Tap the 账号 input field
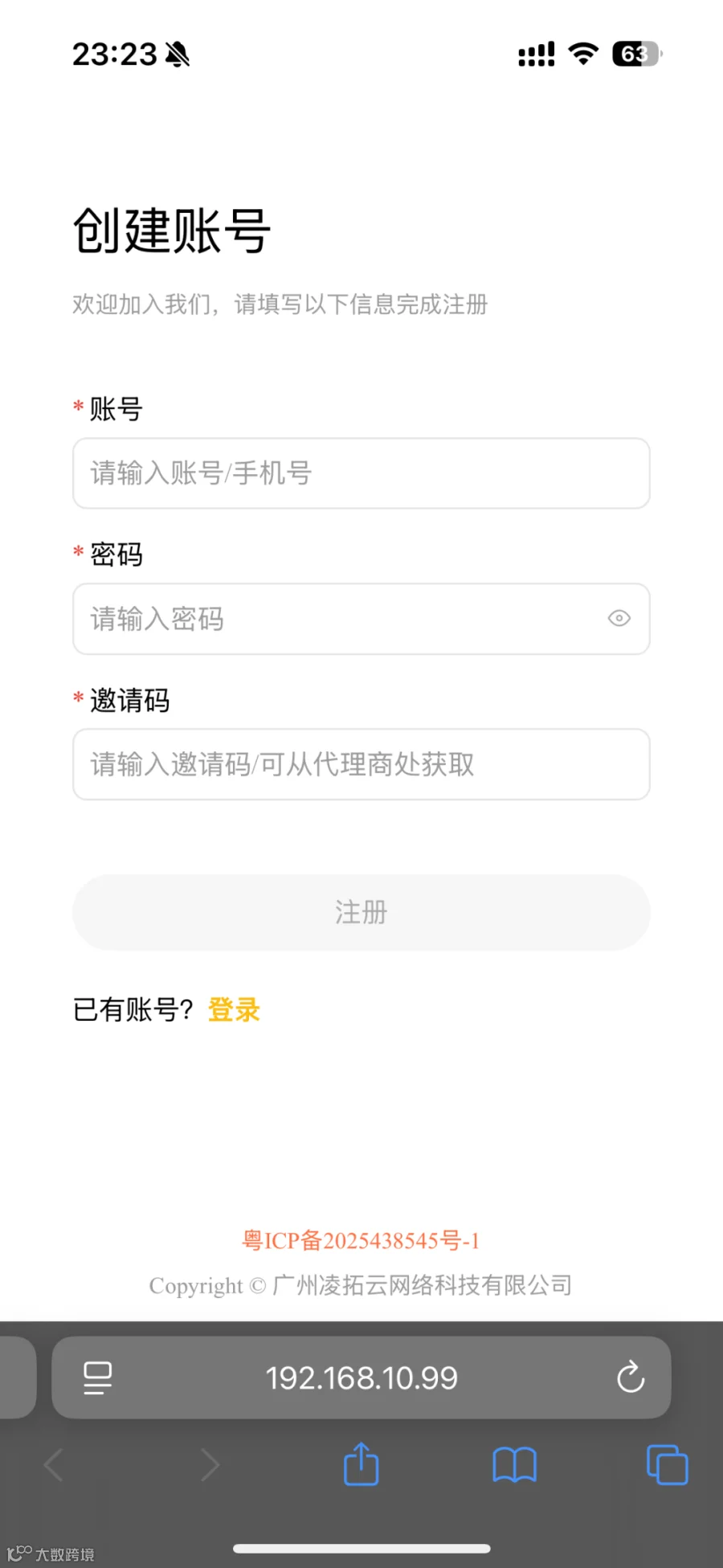This screenshot has width=723, height=1568. click(361, 473)
